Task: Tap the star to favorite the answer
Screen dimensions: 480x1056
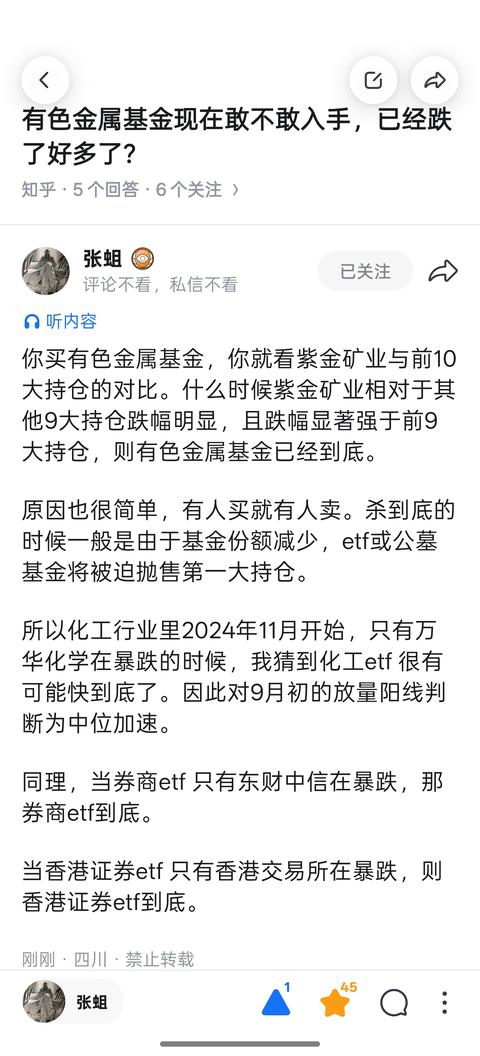Action: (335, 1002)
